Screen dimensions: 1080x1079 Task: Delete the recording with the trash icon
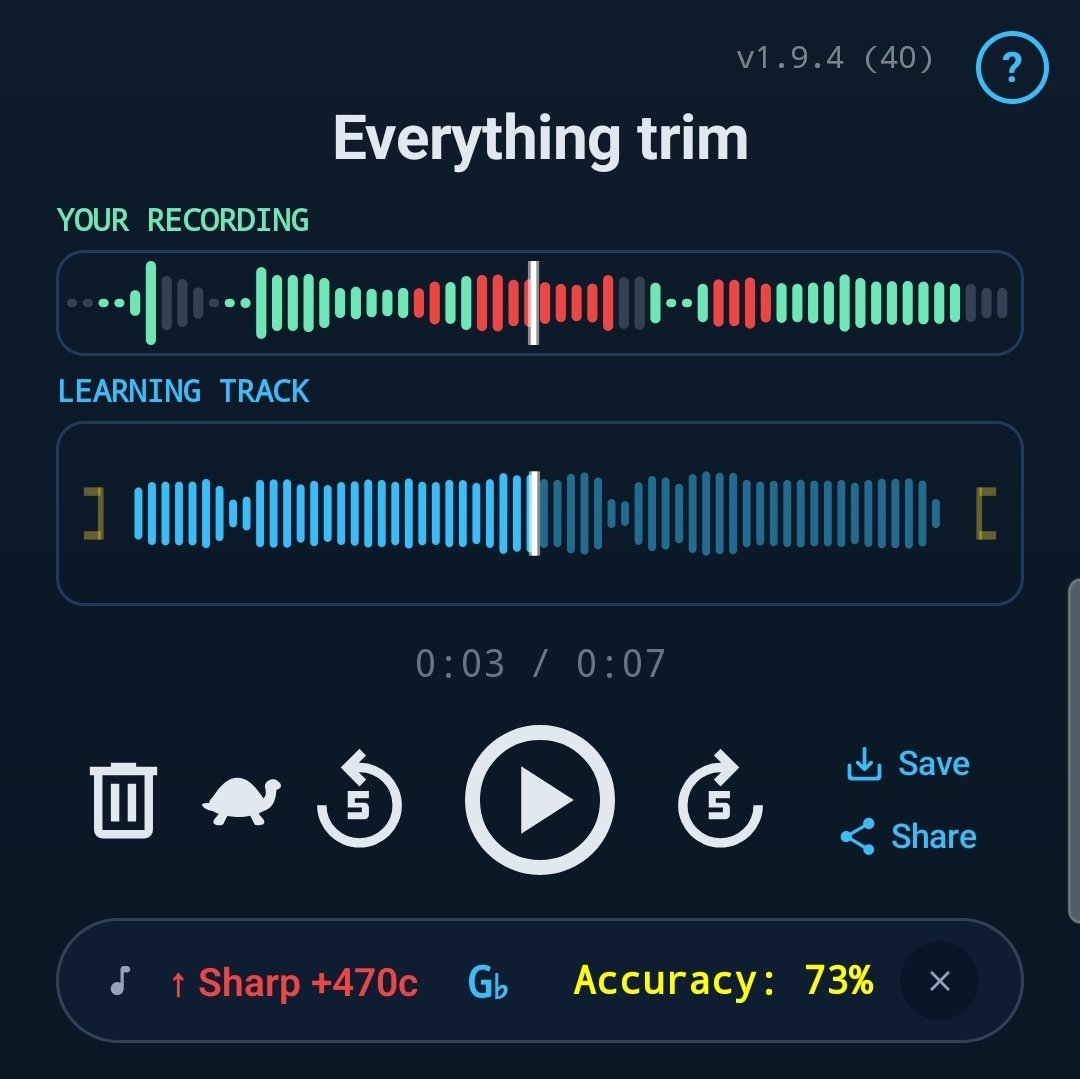pyautogui.click(x=123, y=800)
